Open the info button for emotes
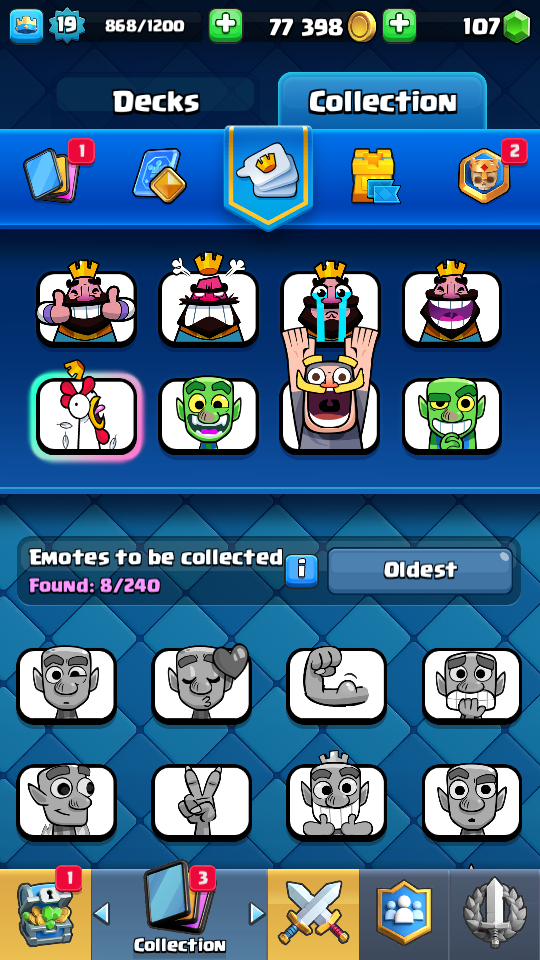540x960 pixels. [301, 571]
